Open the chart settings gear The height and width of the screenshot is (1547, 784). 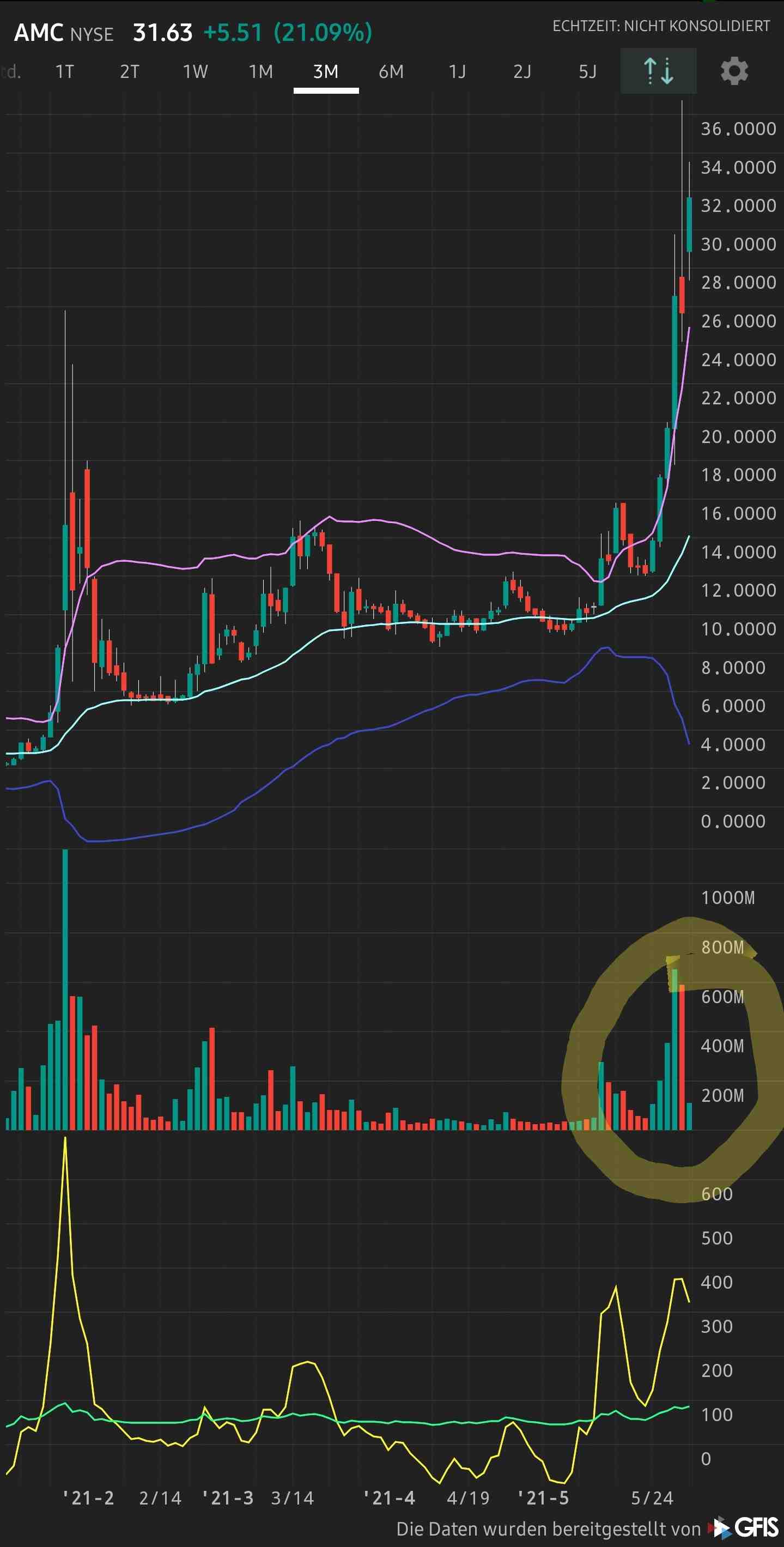pos(735,71)
